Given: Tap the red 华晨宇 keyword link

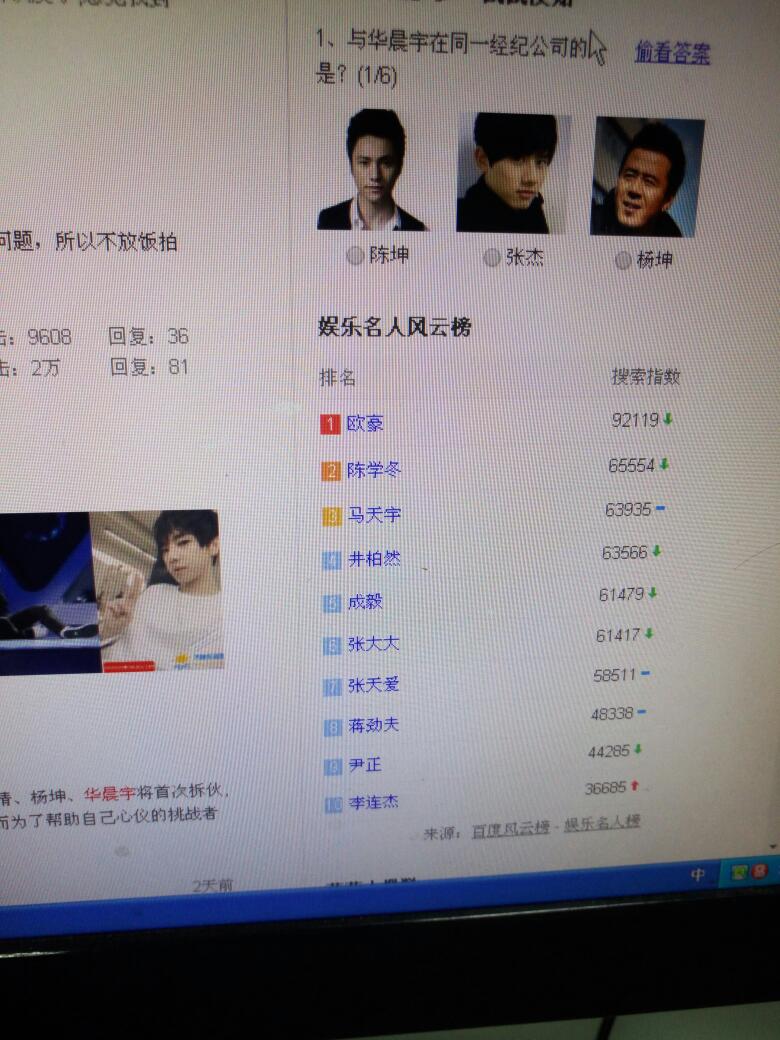Looking at the screenshot, I should pyautogui.click(x=109, y=794).
